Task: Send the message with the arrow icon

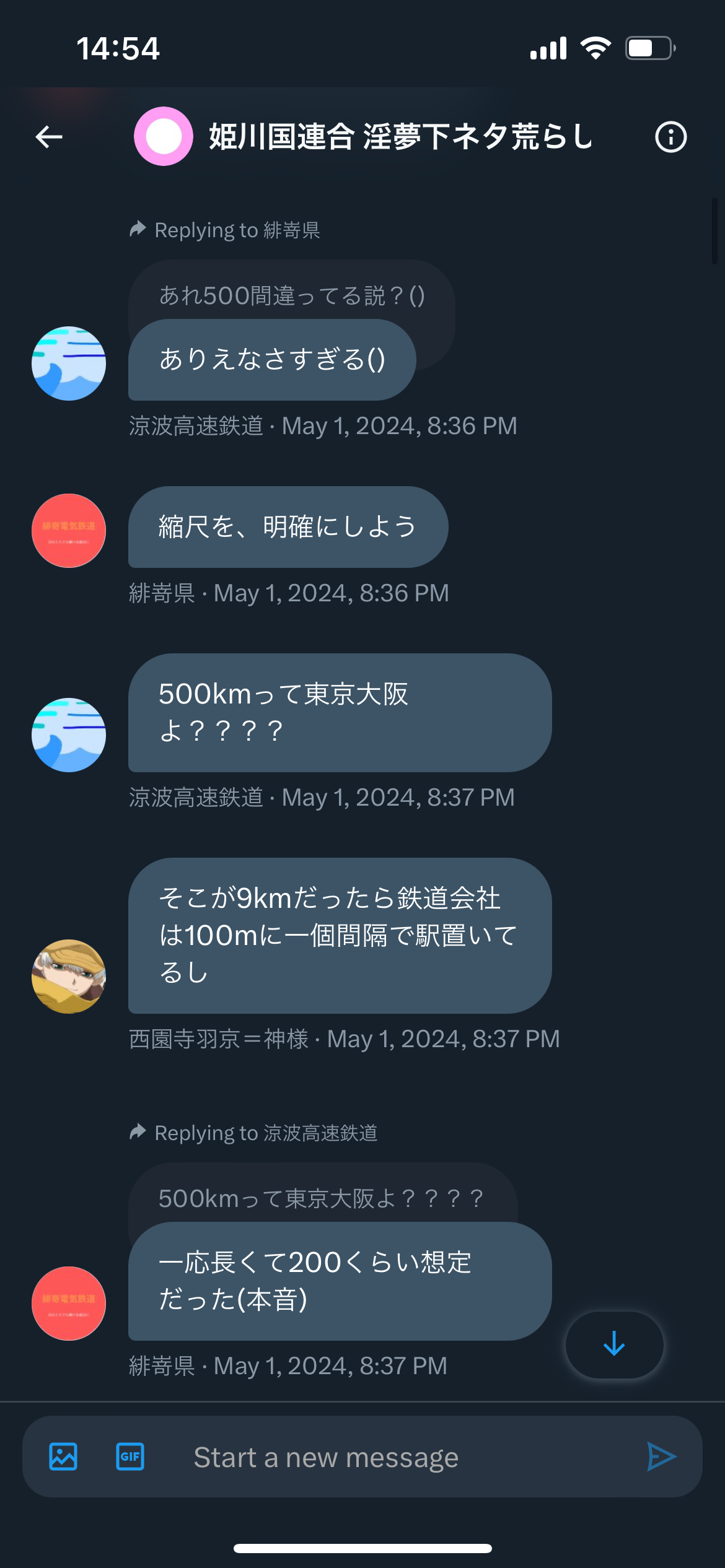Action: 661,1457
